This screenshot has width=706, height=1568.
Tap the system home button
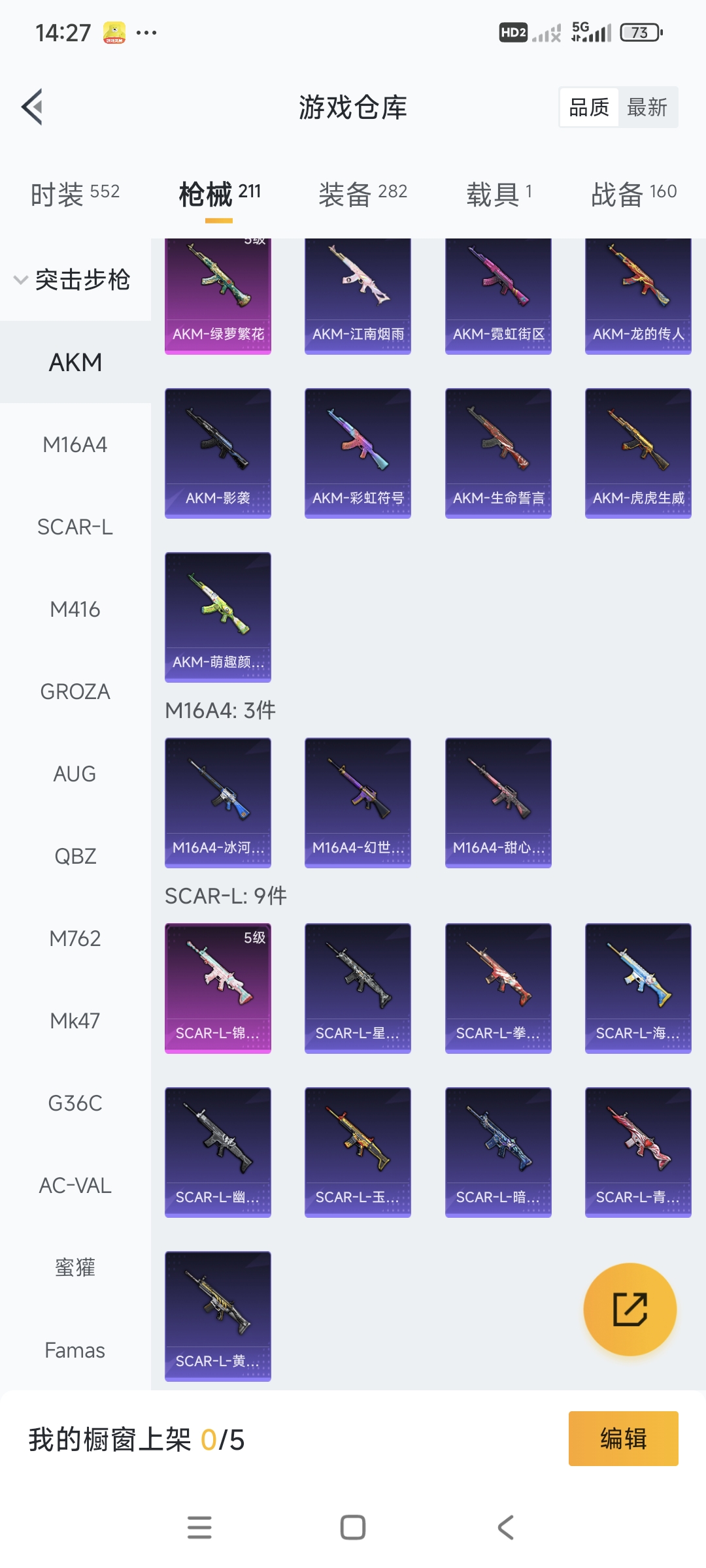coord(353,1527)
